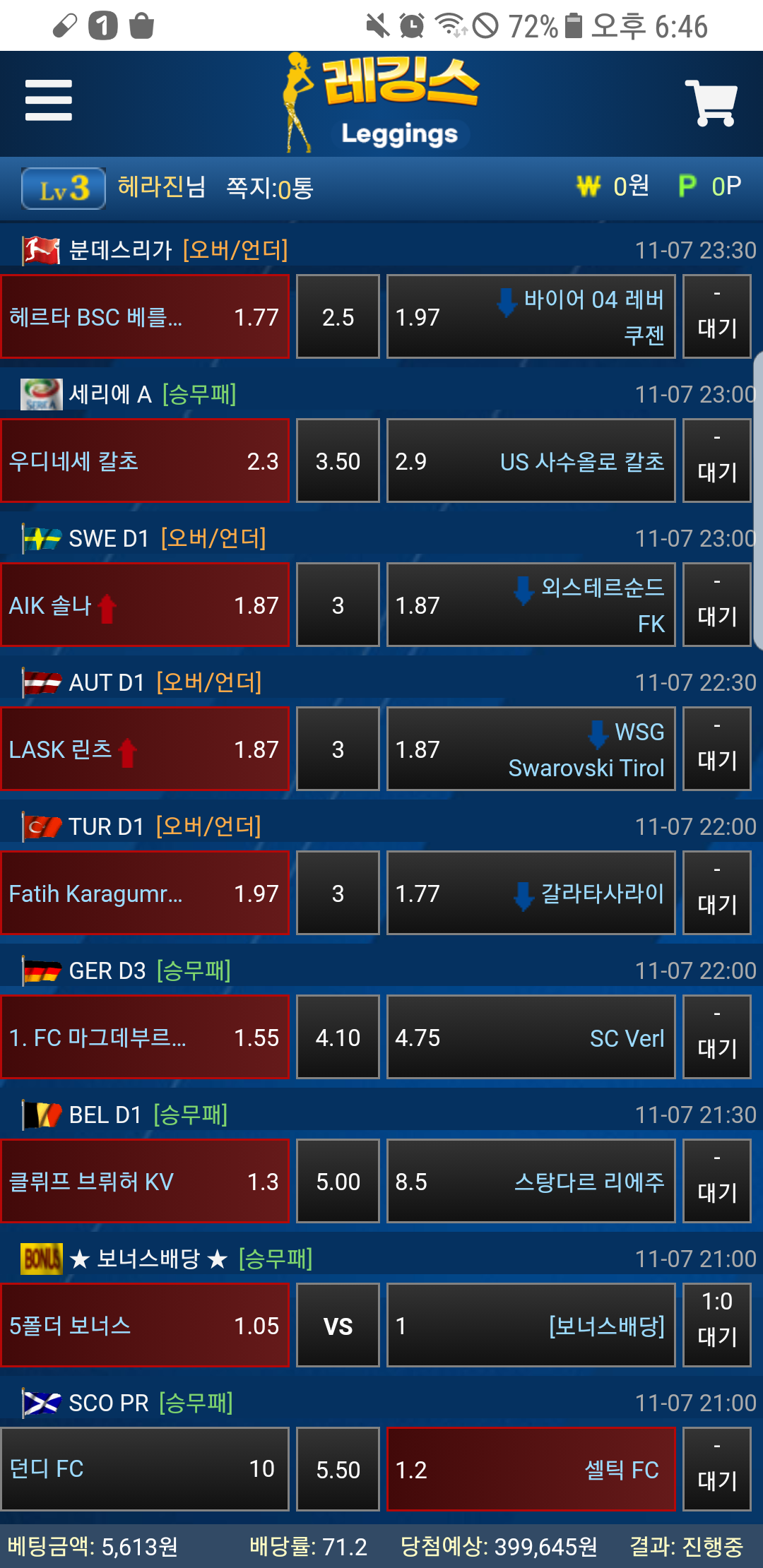Image resolution: width=763 pixels, height=1568 pixels.
Task: Select 헤르타 BSC 베를린 at 1.77
Action: pyautogui.click(x=145, y=317)
